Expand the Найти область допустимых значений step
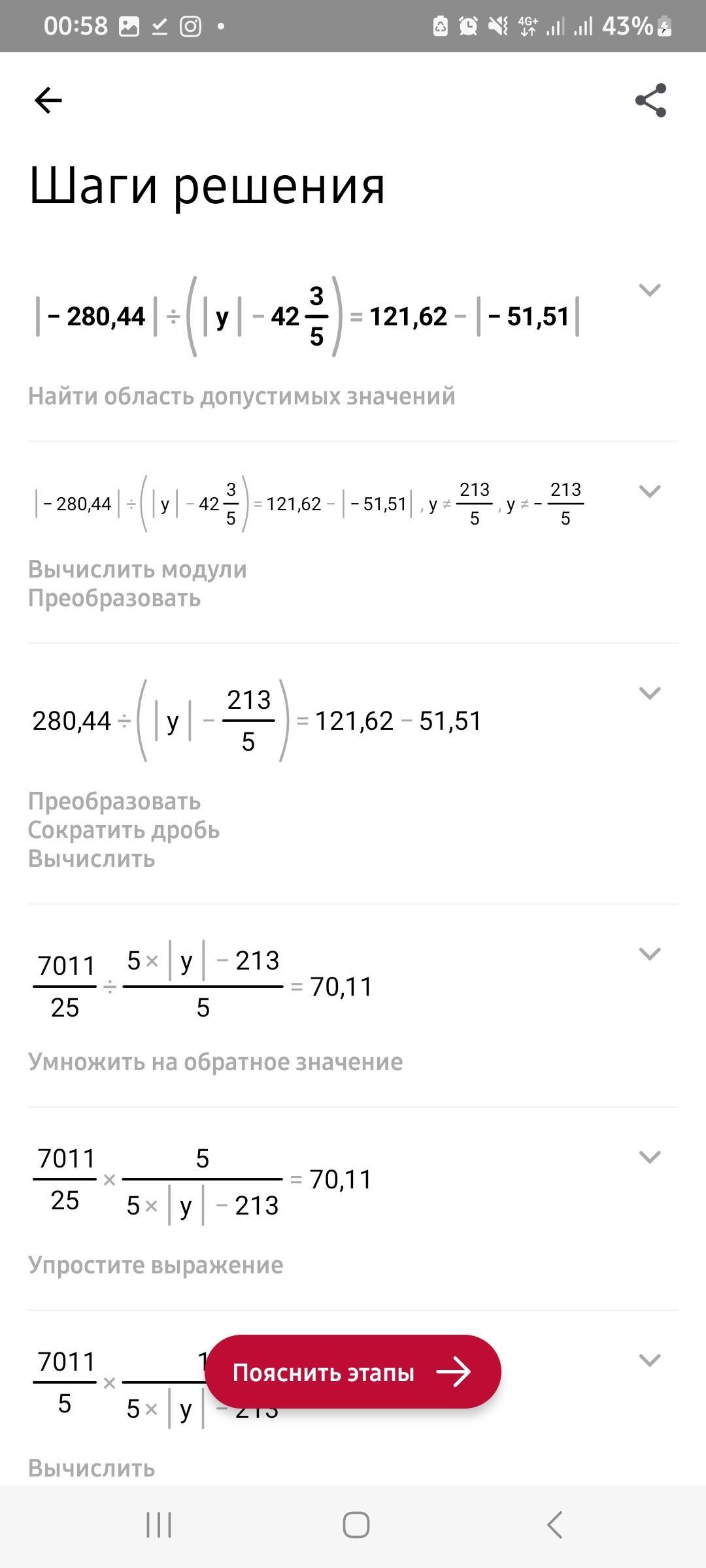Image resolution: width=706 pixels, height=1568 pixels. [x=649, y=290]
